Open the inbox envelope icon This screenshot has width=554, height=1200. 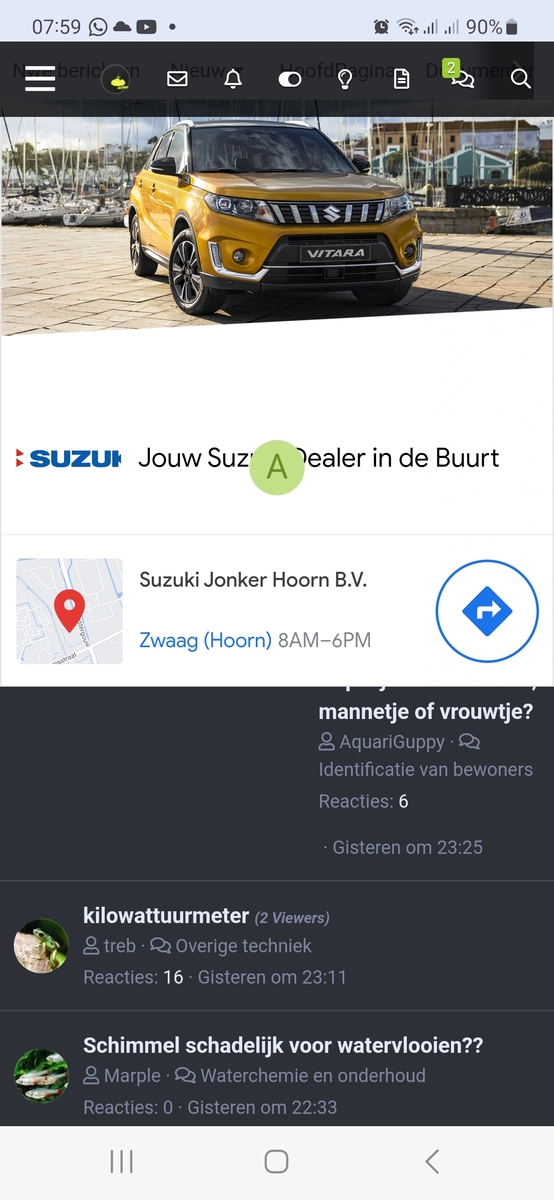click(x=177, y=78)
